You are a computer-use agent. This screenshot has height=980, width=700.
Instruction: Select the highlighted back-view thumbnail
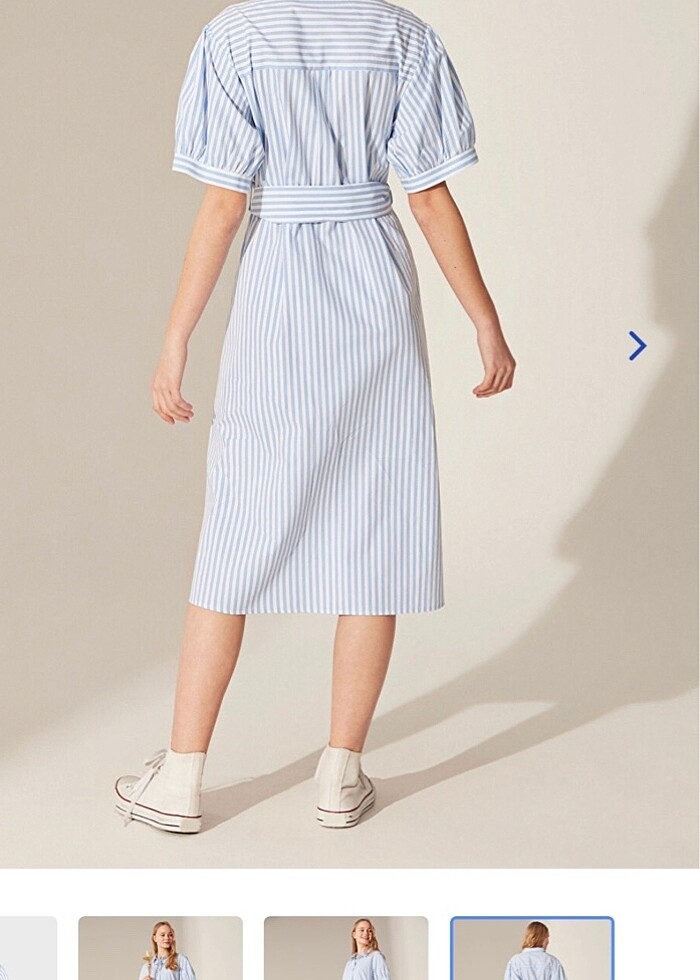(532, 948)
